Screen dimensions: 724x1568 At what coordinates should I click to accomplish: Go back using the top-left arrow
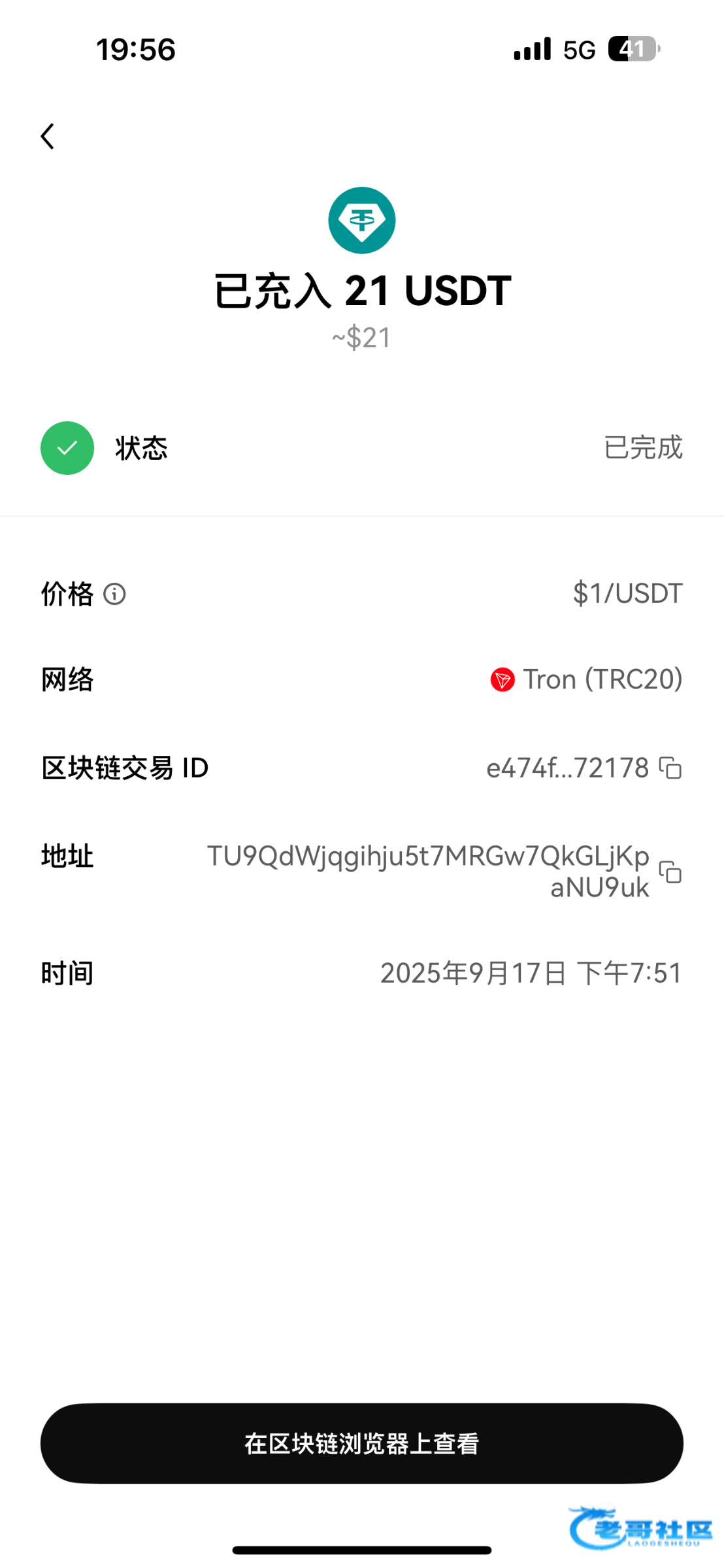[x=48, y=137]
